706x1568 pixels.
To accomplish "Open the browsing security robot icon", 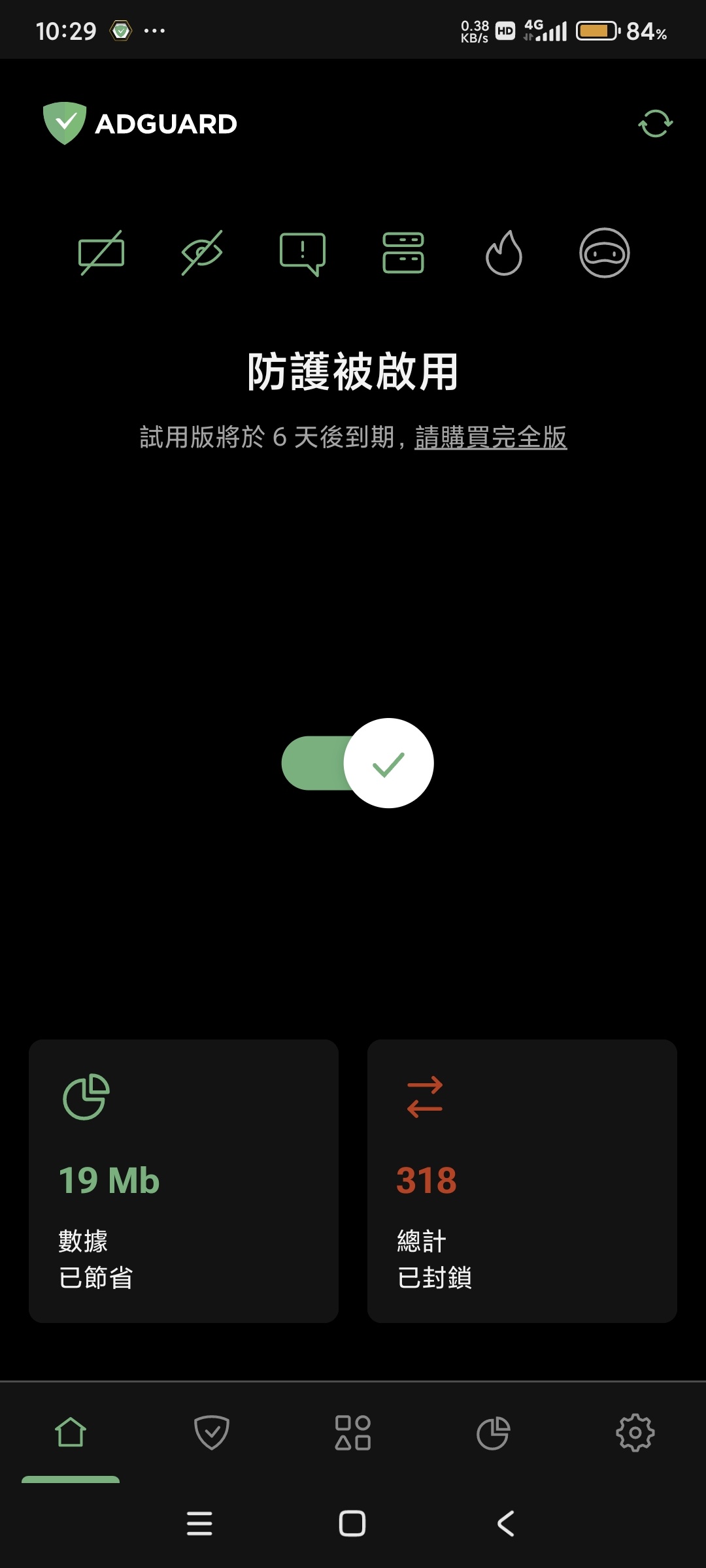I will pyautogui.click(x=605, y=253).
